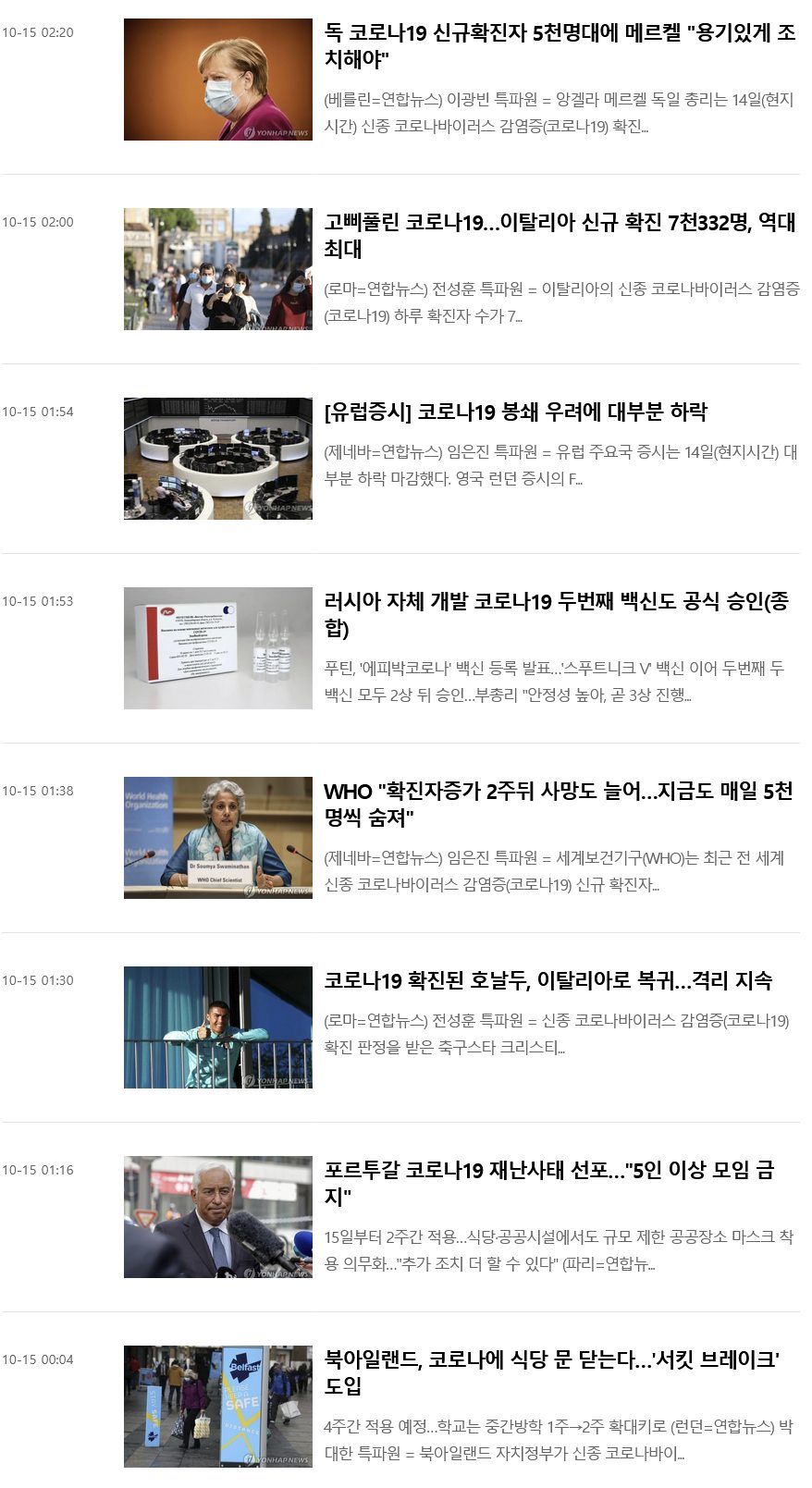
Task: Tap the Portugal prime minister thumbnail
Action: tap(218, 1217)
